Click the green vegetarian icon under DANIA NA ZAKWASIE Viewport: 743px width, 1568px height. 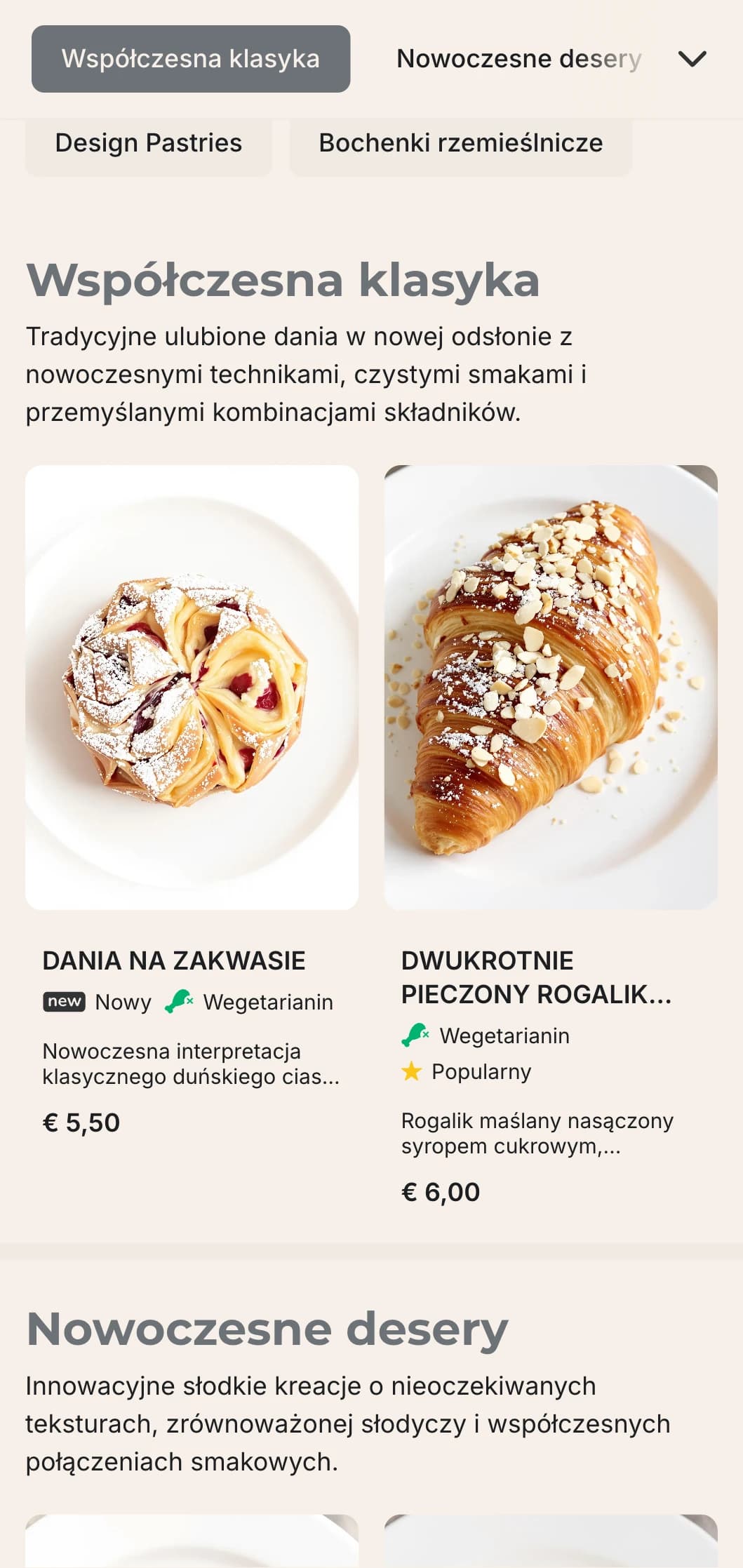[175, 1002]
